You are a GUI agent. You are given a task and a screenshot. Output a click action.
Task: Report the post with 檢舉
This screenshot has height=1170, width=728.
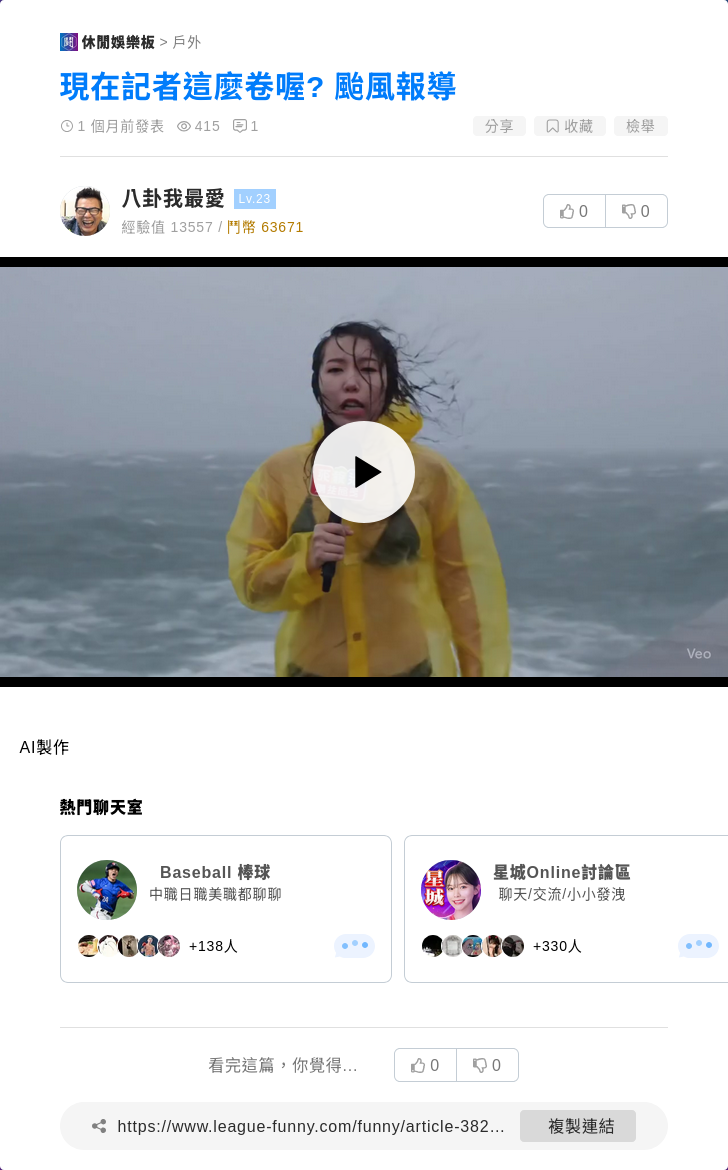click(x=640, y=126)
